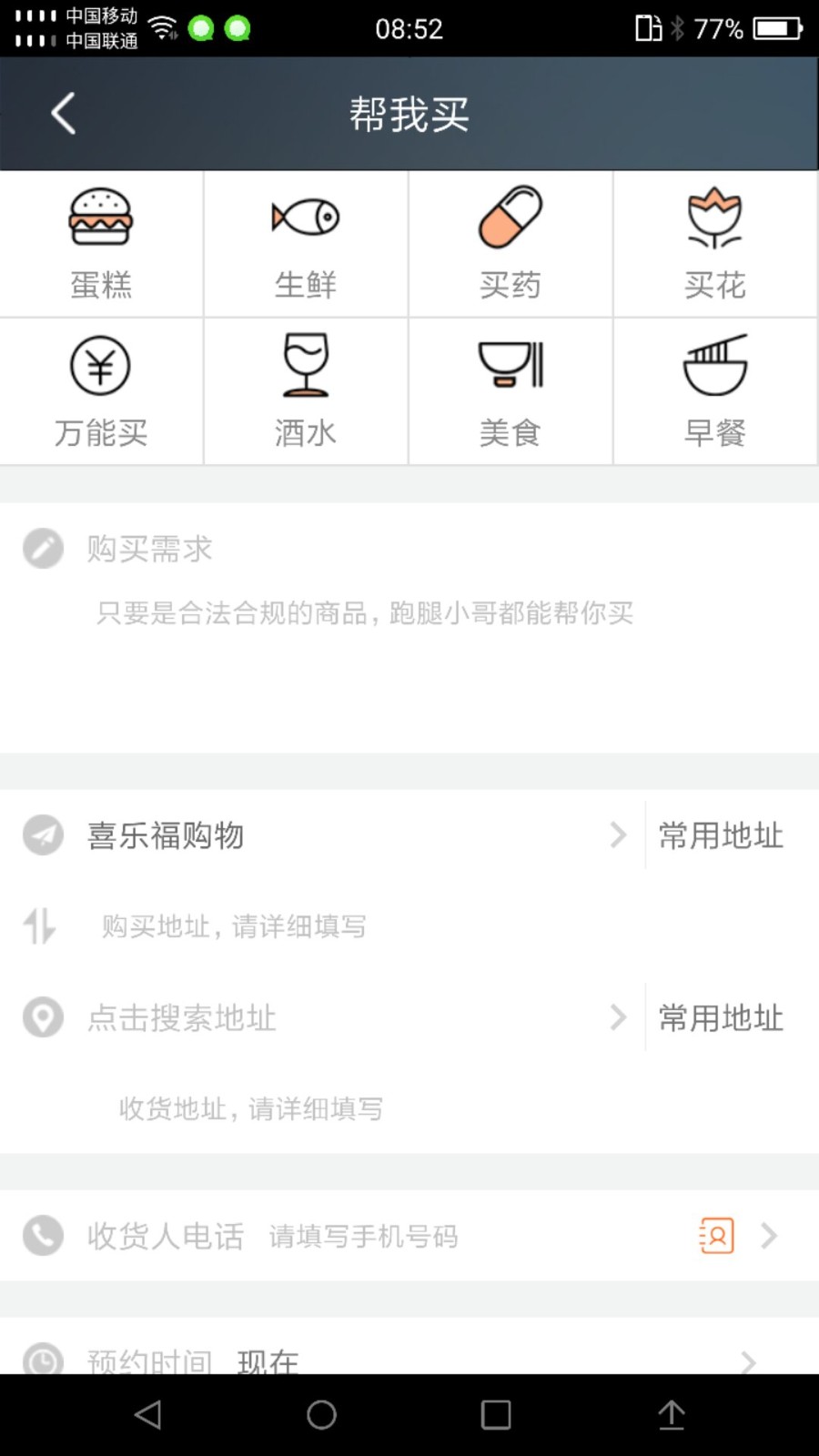Expand the 喜乐福购物 store selection

(x=620, y=834)
